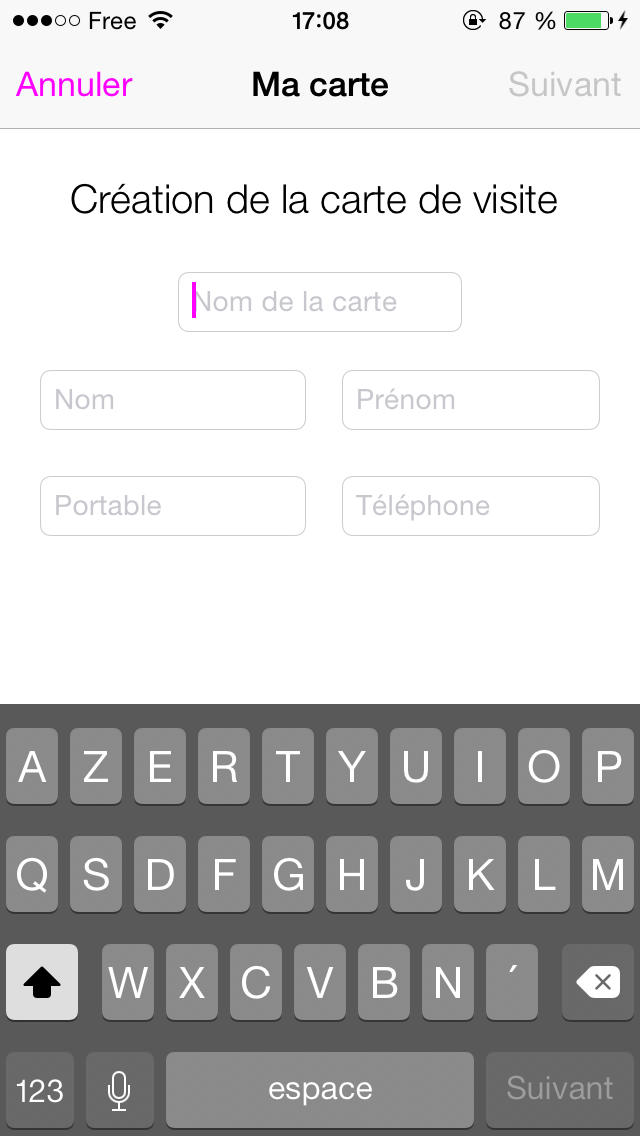Screen dimensions: 640x1136
Task: Tap Suivant in the navigation bar
Action: (565, 85)
